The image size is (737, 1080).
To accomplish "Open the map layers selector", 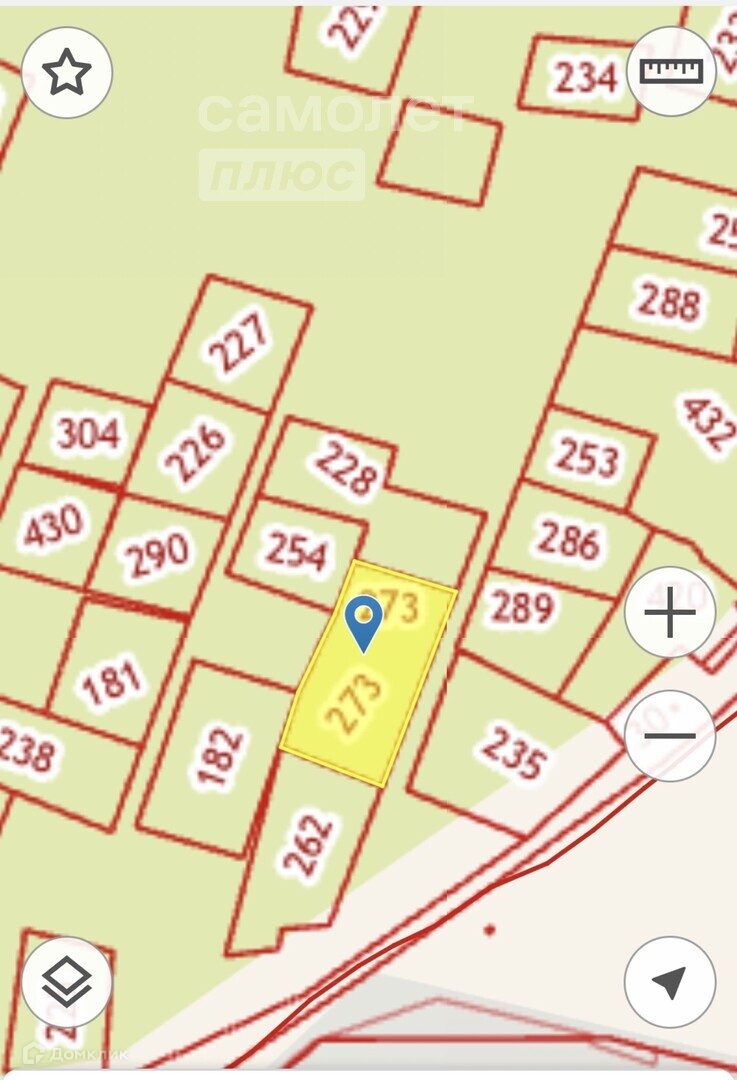I will (x=67, y=981).
